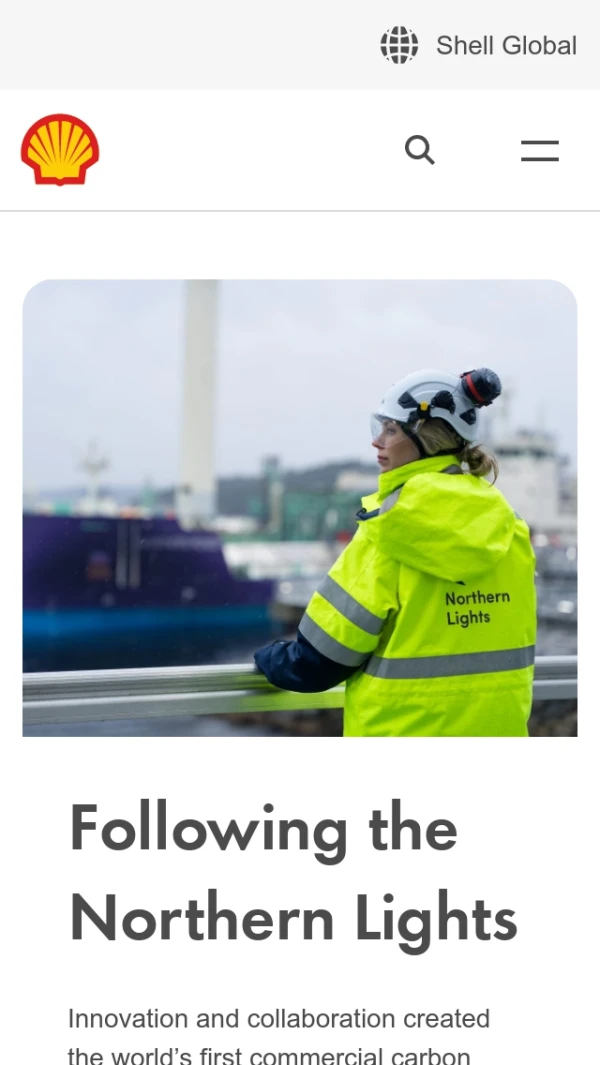This screenshot has height=1065, width=600.
Task: Open the search icon
Action: [x=419, y=150]
